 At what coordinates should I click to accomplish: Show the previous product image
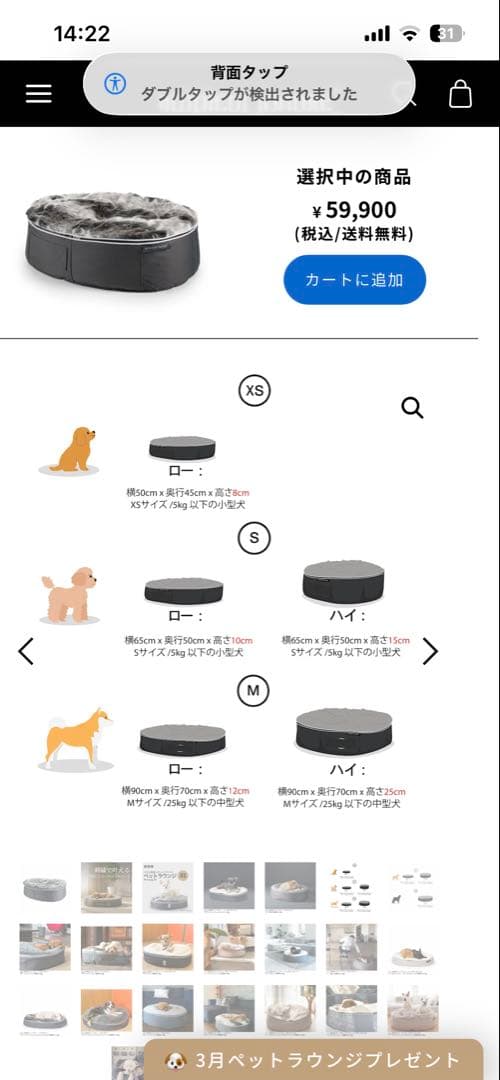[x=25, y=651]
